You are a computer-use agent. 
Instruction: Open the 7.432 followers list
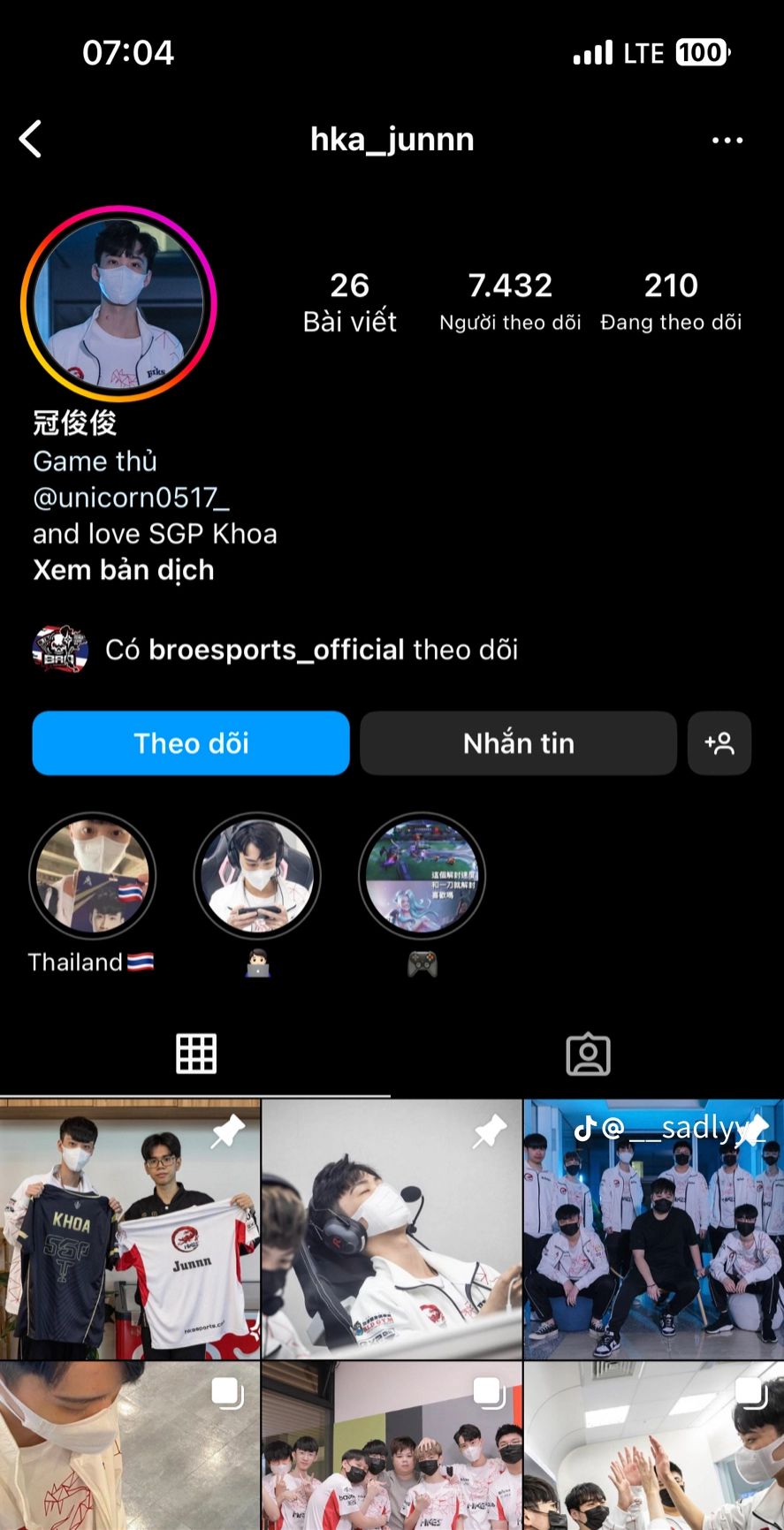pos(510,301)
